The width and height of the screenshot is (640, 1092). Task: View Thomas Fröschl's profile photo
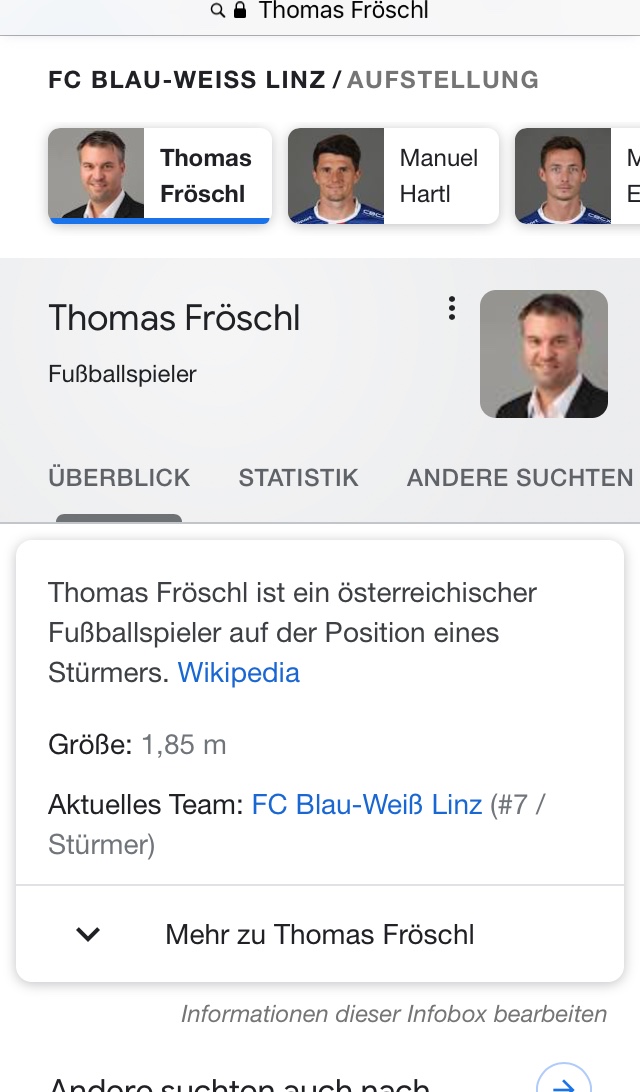544,354
